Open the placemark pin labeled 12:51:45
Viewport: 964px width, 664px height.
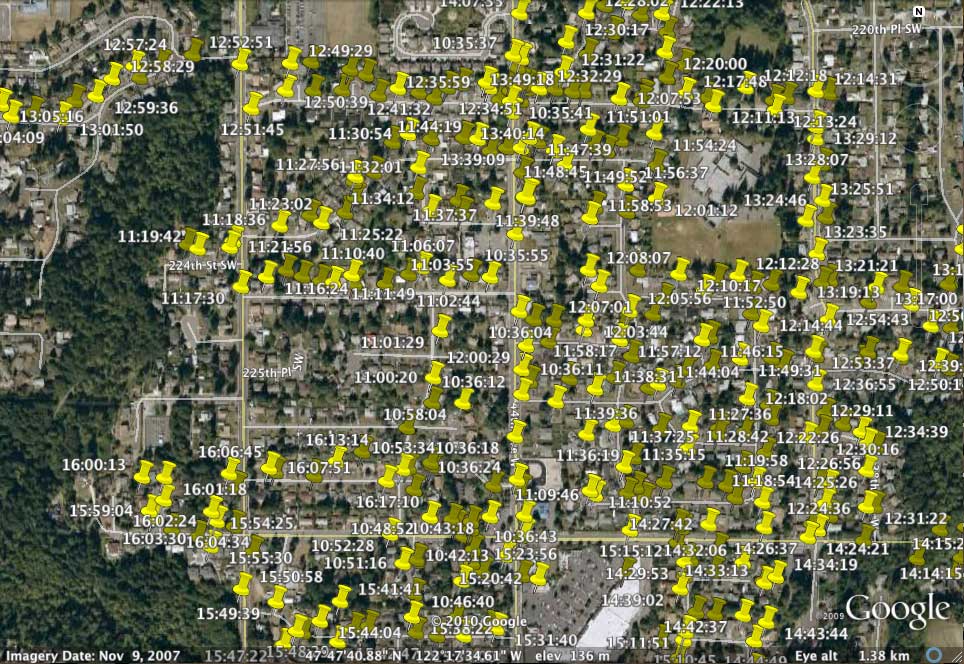[x=254, y=103]
